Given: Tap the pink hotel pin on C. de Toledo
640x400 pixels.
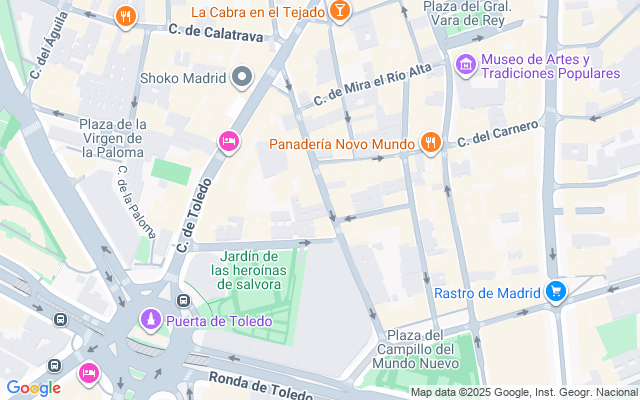Looking at the screenshot, I should point(228,142).
